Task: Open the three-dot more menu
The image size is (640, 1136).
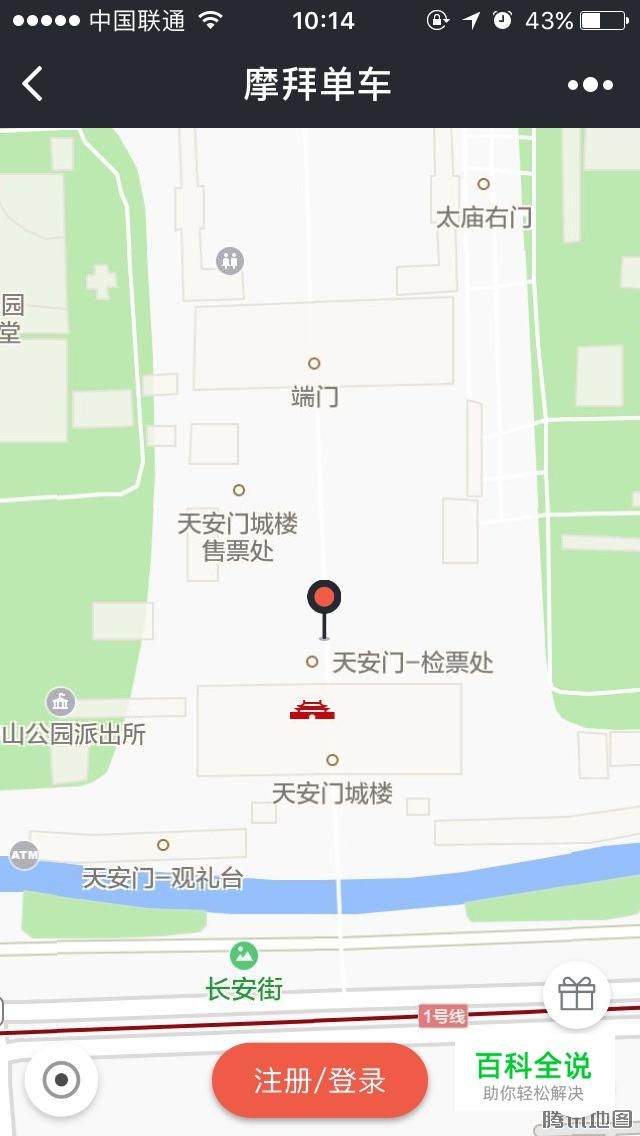Action: pyautogui.click(x=590, y=85)
